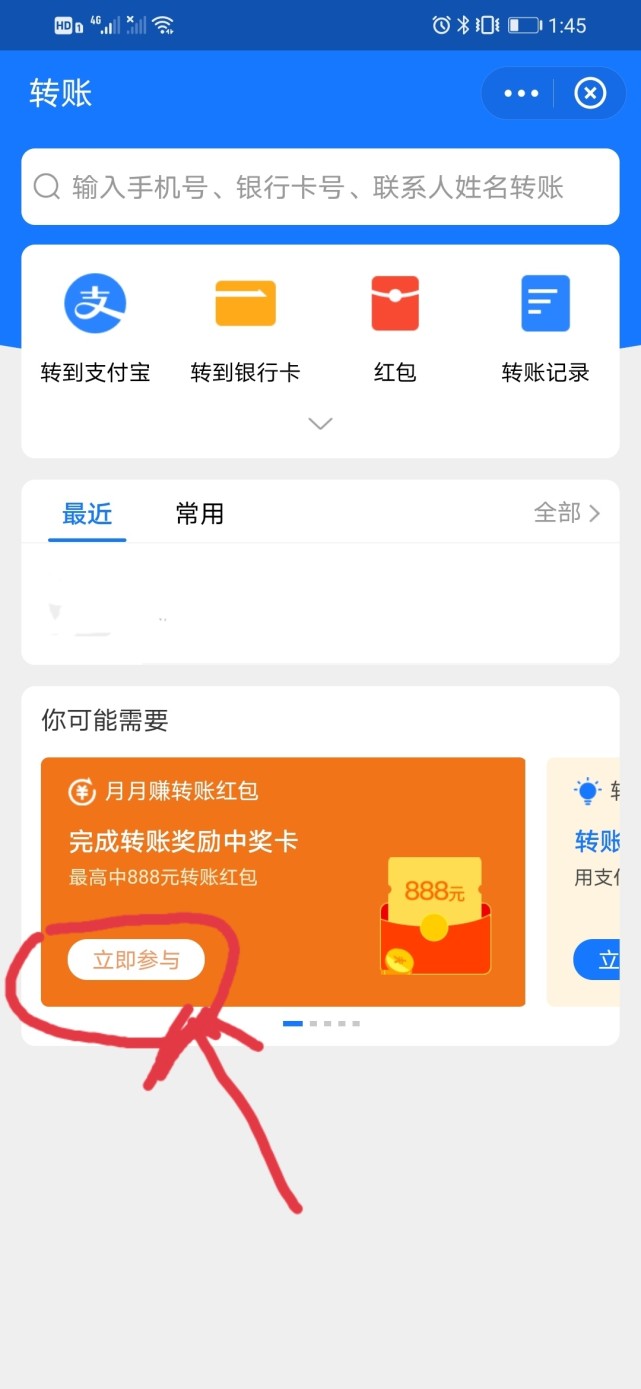Switch to the 最近 tab
Viewport: 641px width, 1389px height.
pos(87,514)
